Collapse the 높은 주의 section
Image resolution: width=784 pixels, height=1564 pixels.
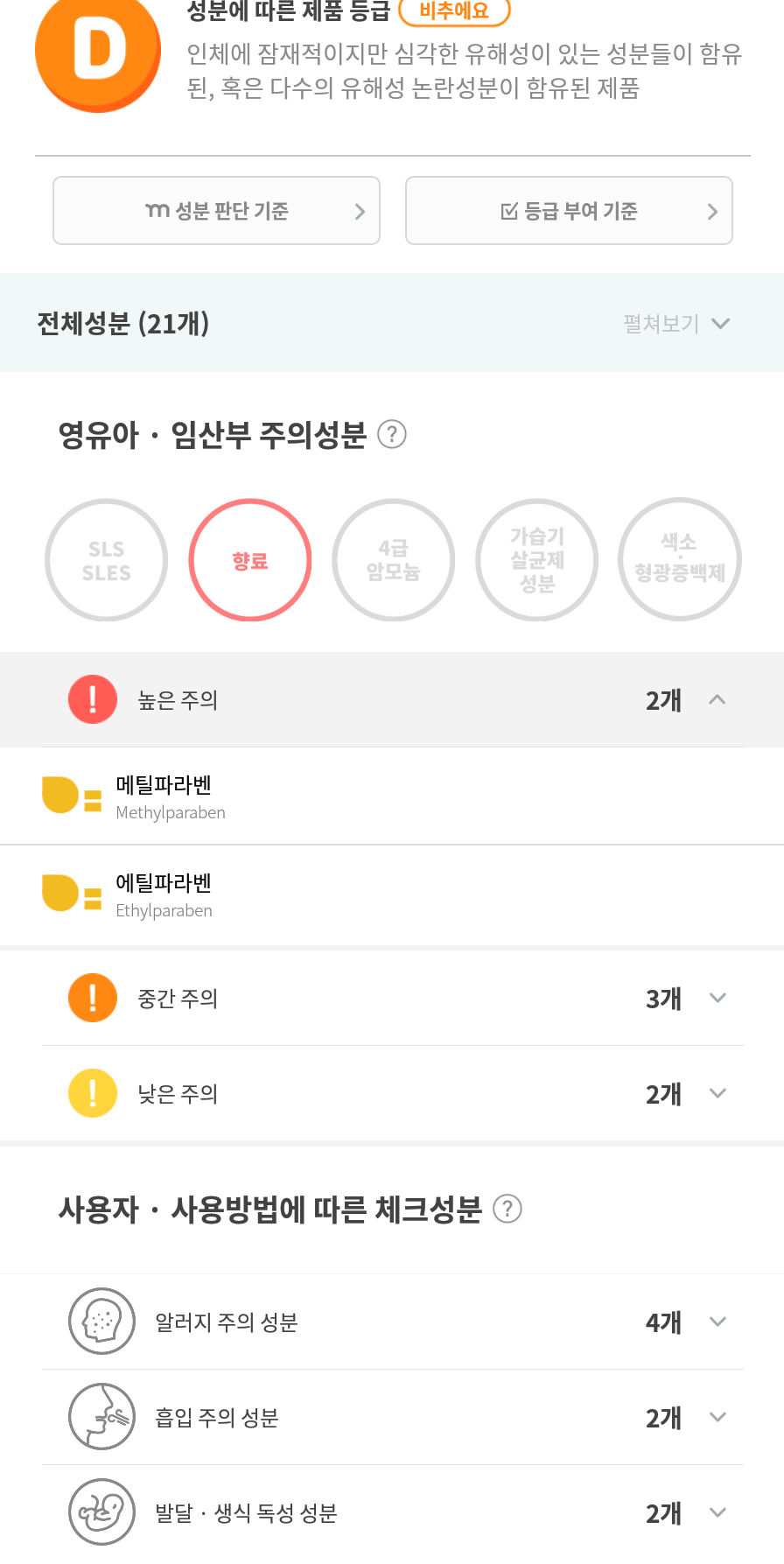pyautogui.click(x=717, y=699)
